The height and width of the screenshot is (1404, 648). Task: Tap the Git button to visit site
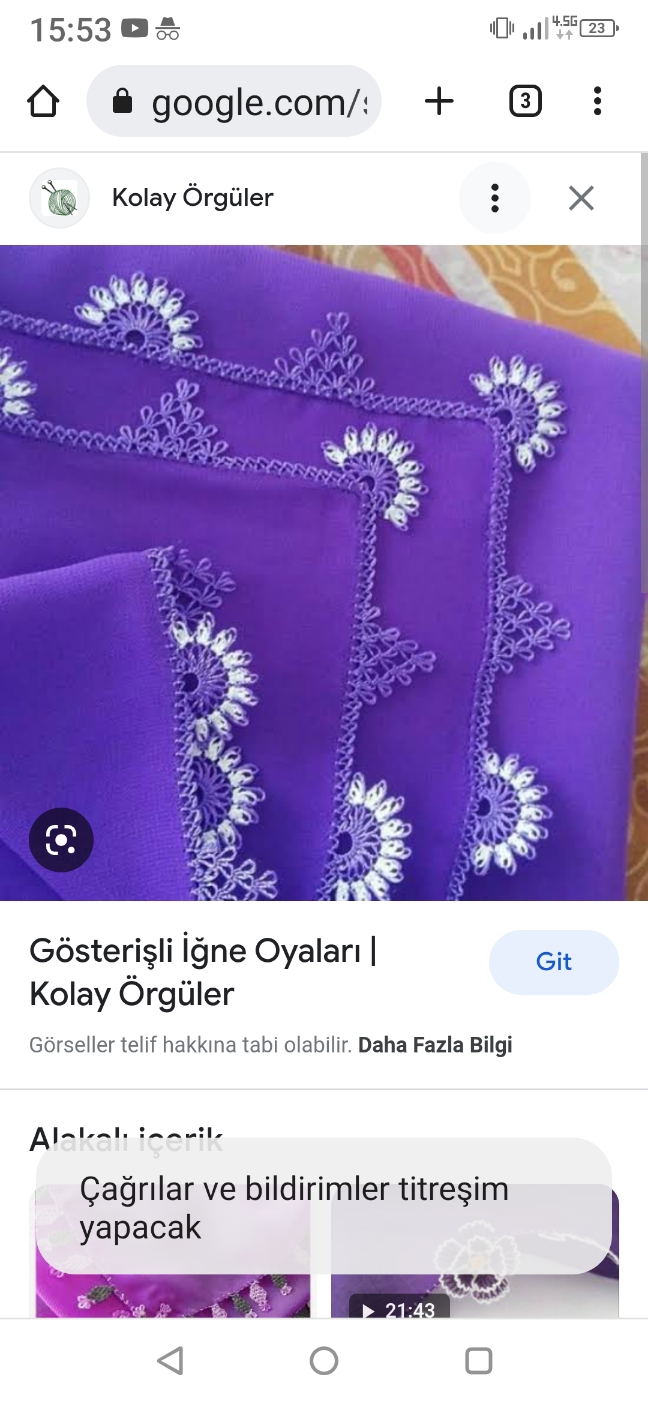[554, 962]
